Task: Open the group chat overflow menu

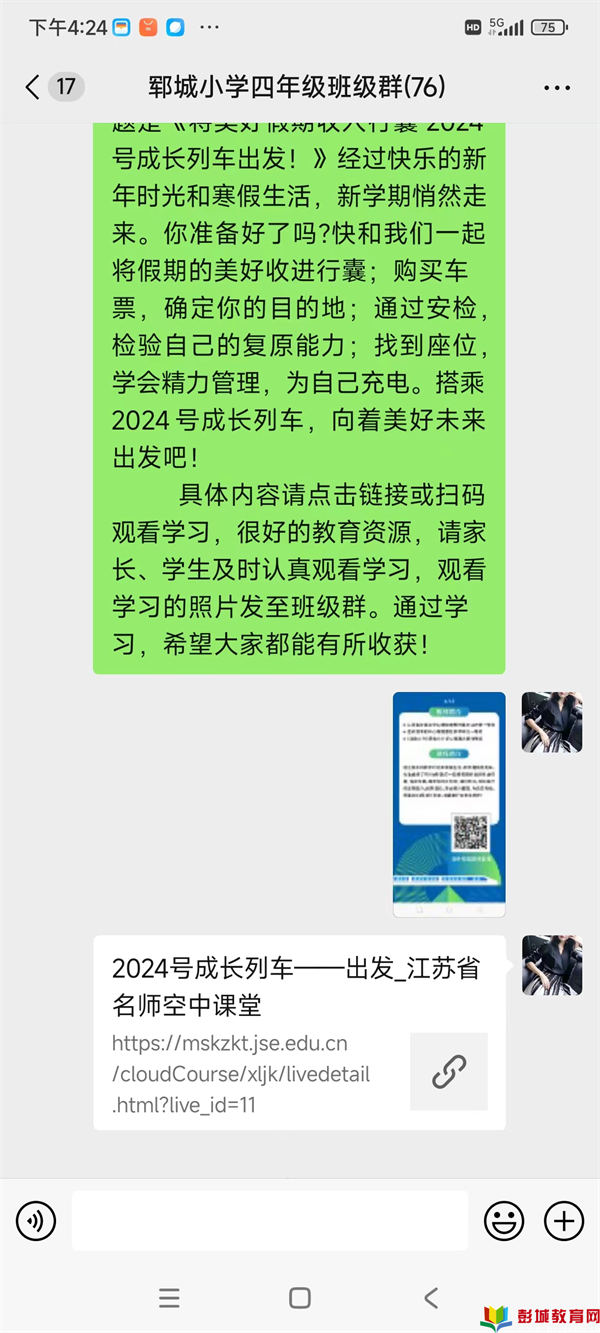Action: pos(556,88)
